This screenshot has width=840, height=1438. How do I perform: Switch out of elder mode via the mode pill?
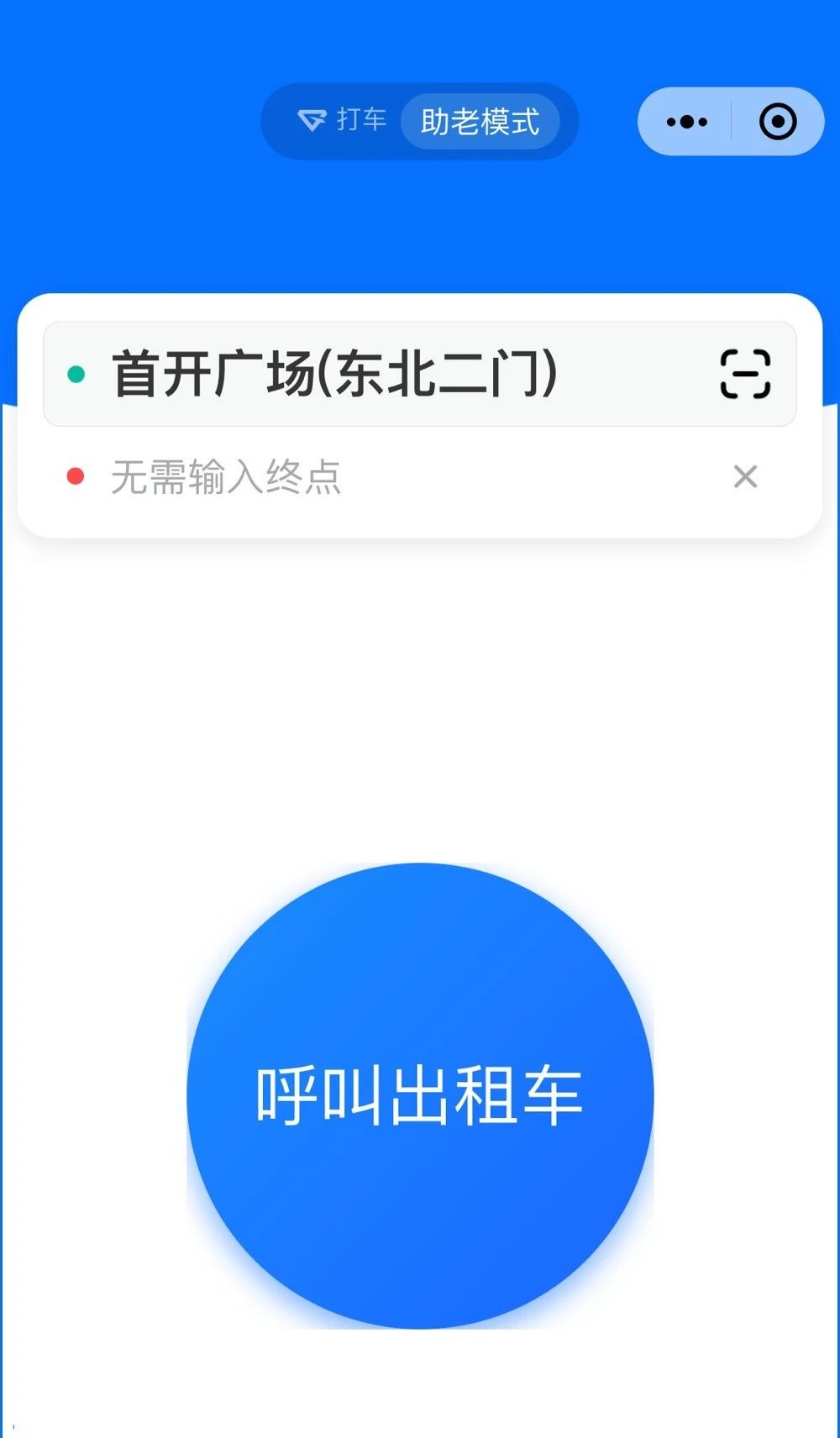click(x=481, y=121)
